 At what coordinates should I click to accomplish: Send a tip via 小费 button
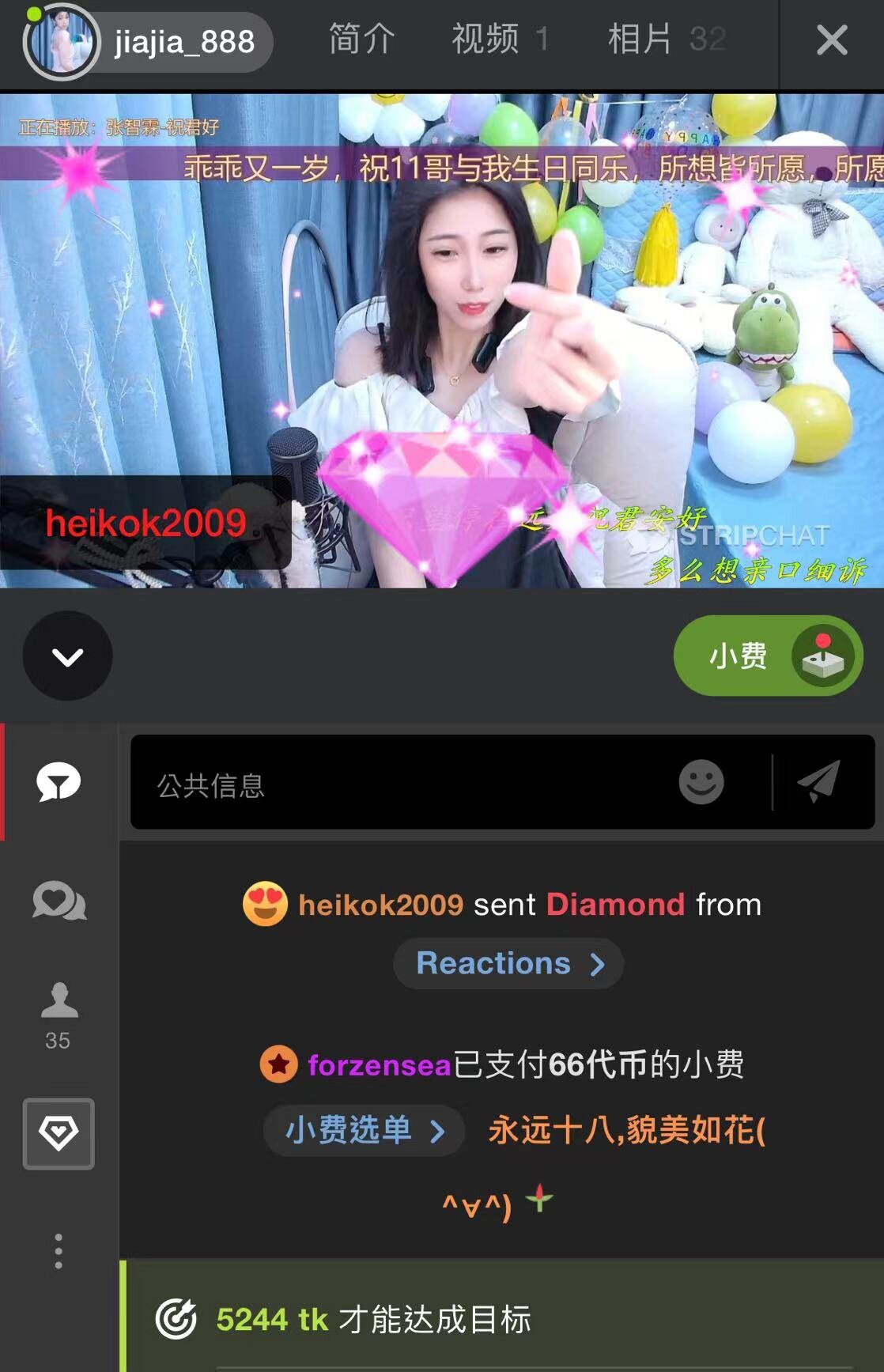click(x=767, y=656)
